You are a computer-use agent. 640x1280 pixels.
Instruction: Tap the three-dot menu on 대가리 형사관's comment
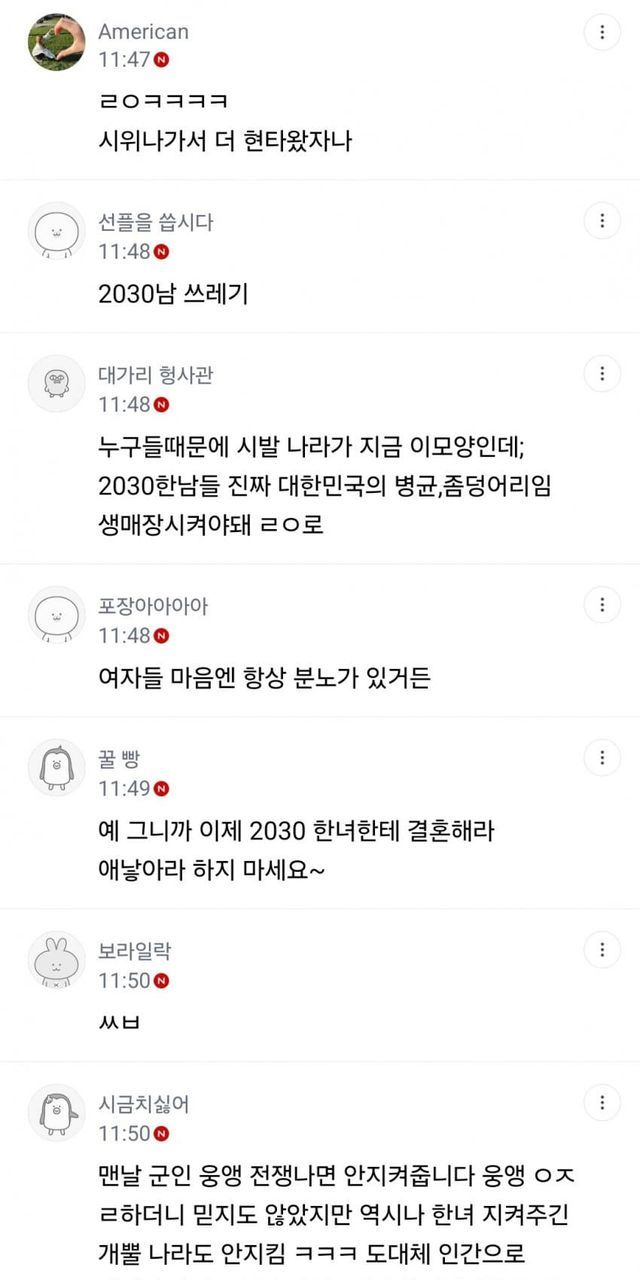pyautogui.click(x=602, y=375)
